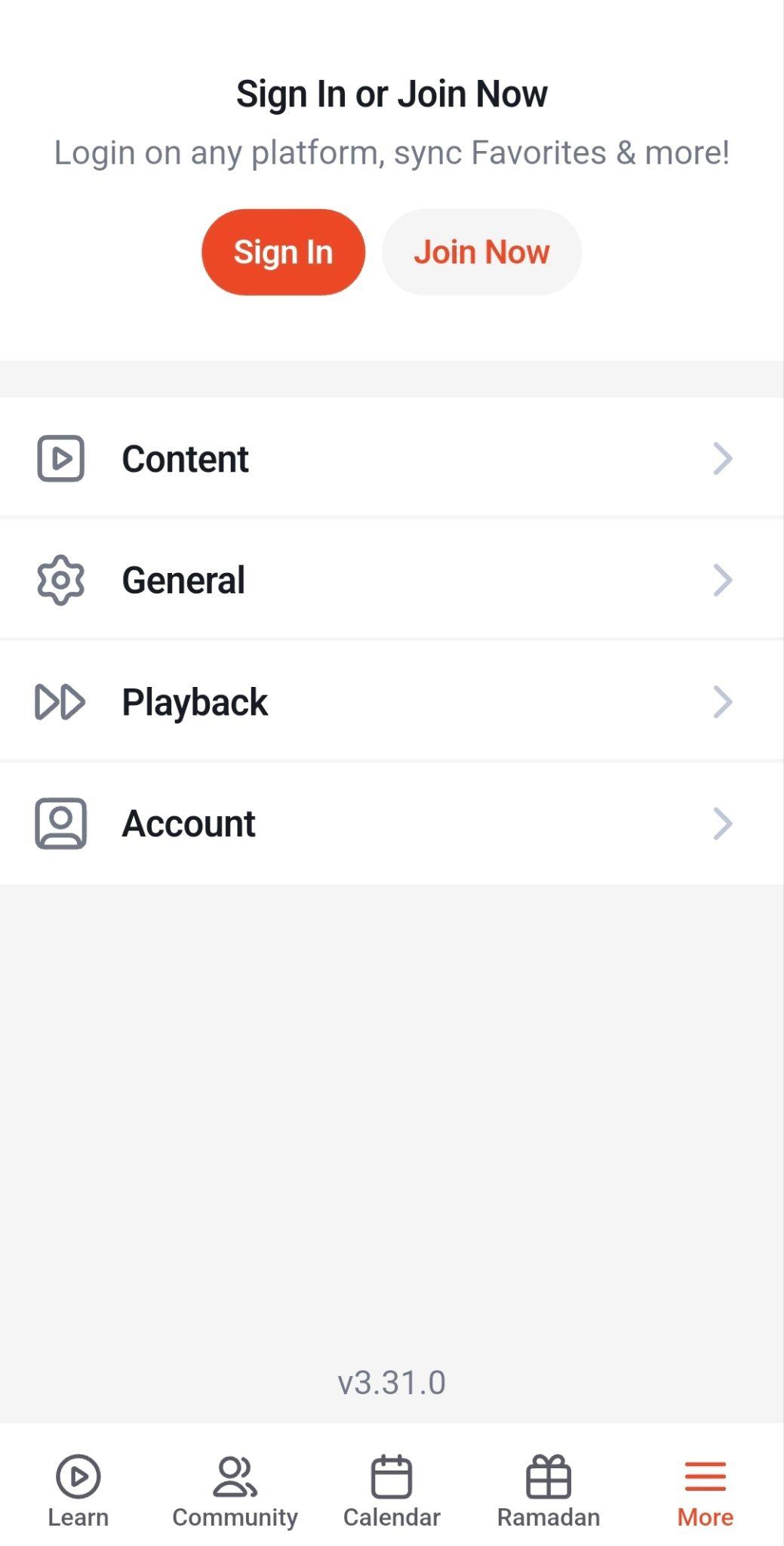The height and width of the screenshot is (1546, 784).
Task: Open the Calendar tab
Action: [391, 1490]
